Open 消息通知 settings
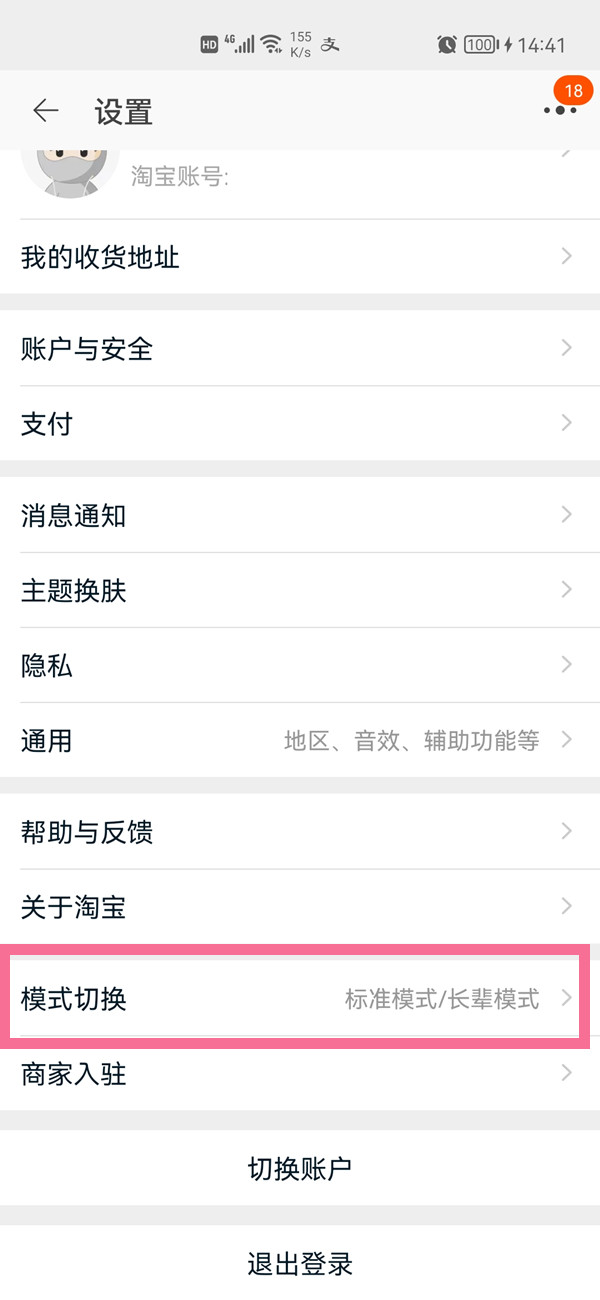 (x=300, y=516)
